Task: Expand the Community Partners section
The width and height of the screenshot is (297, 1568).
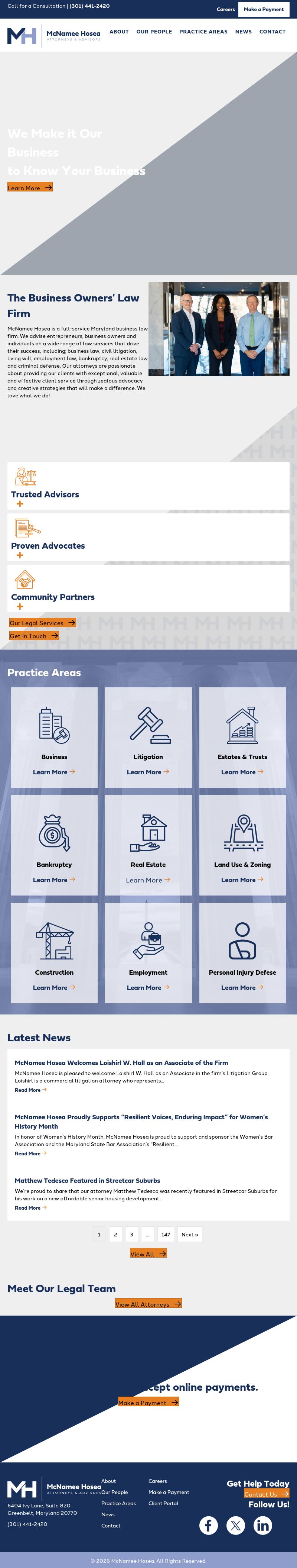Action: point(20,606)
